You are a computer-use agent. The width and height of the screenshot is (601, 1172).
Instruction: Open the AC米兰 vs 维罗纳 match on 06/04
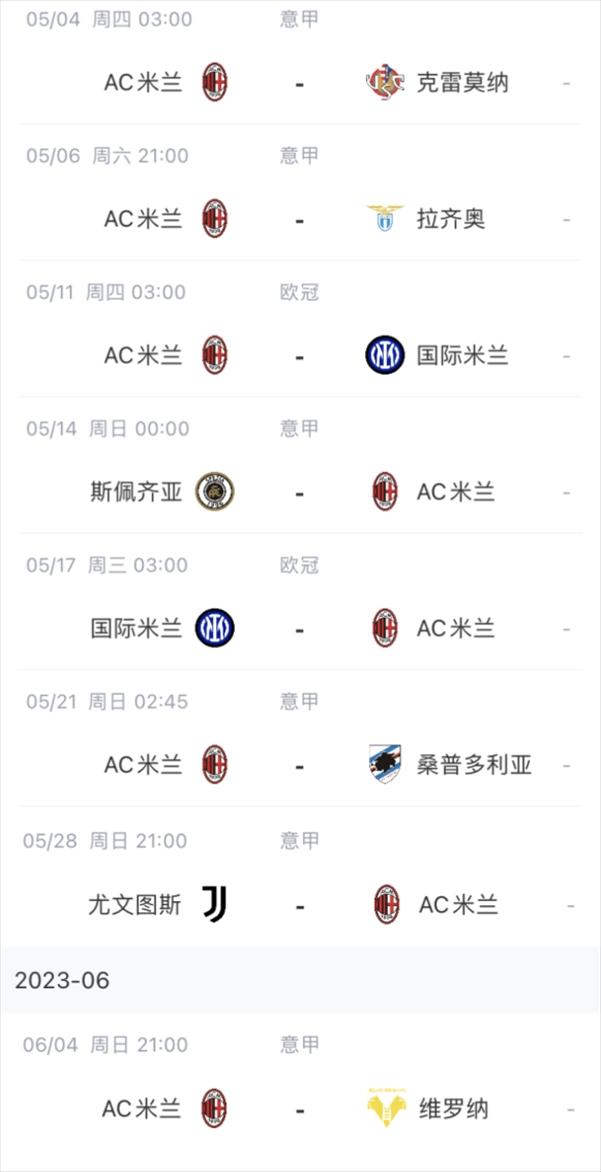(x=300, y=1108)
